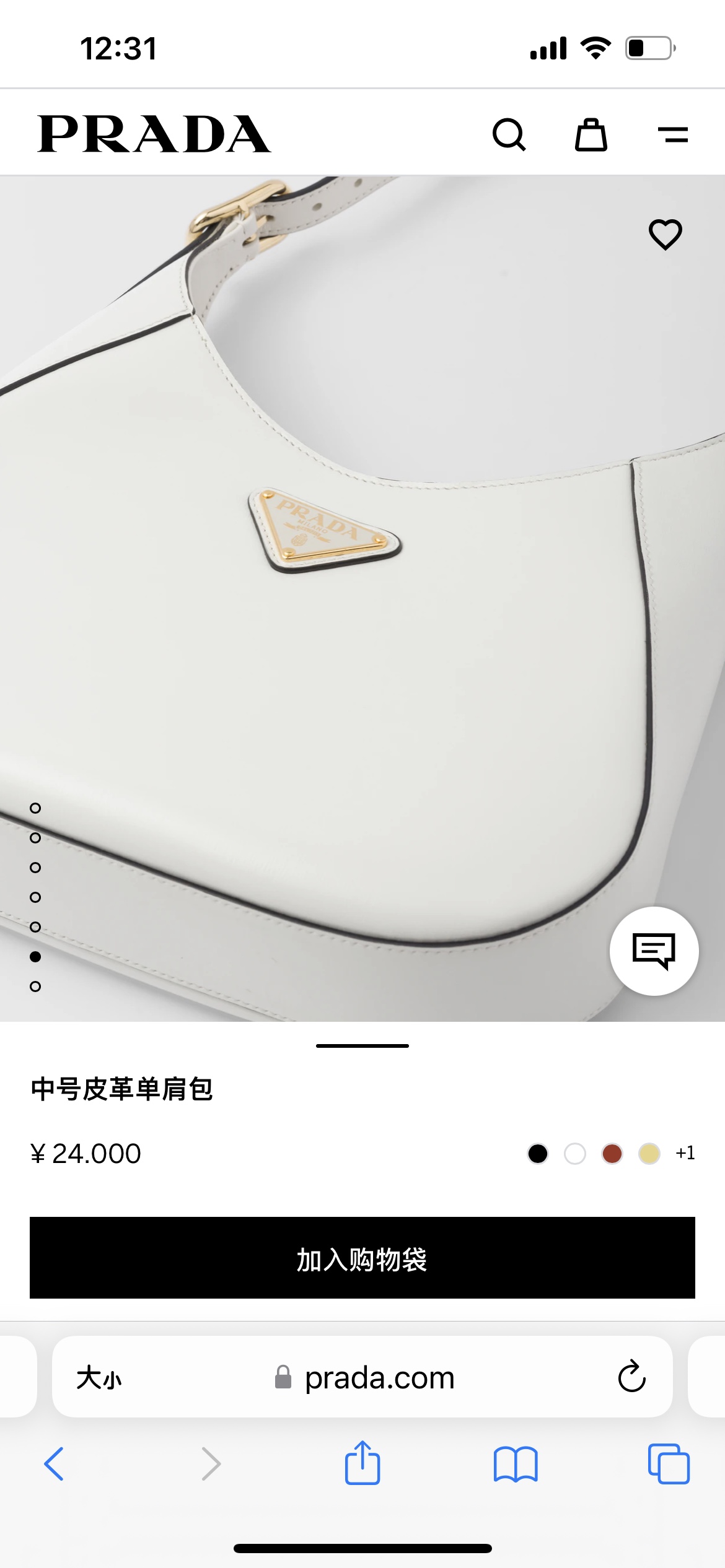Select the black color swatch
Screen dimensions: 725x1568
point(538,1154)
